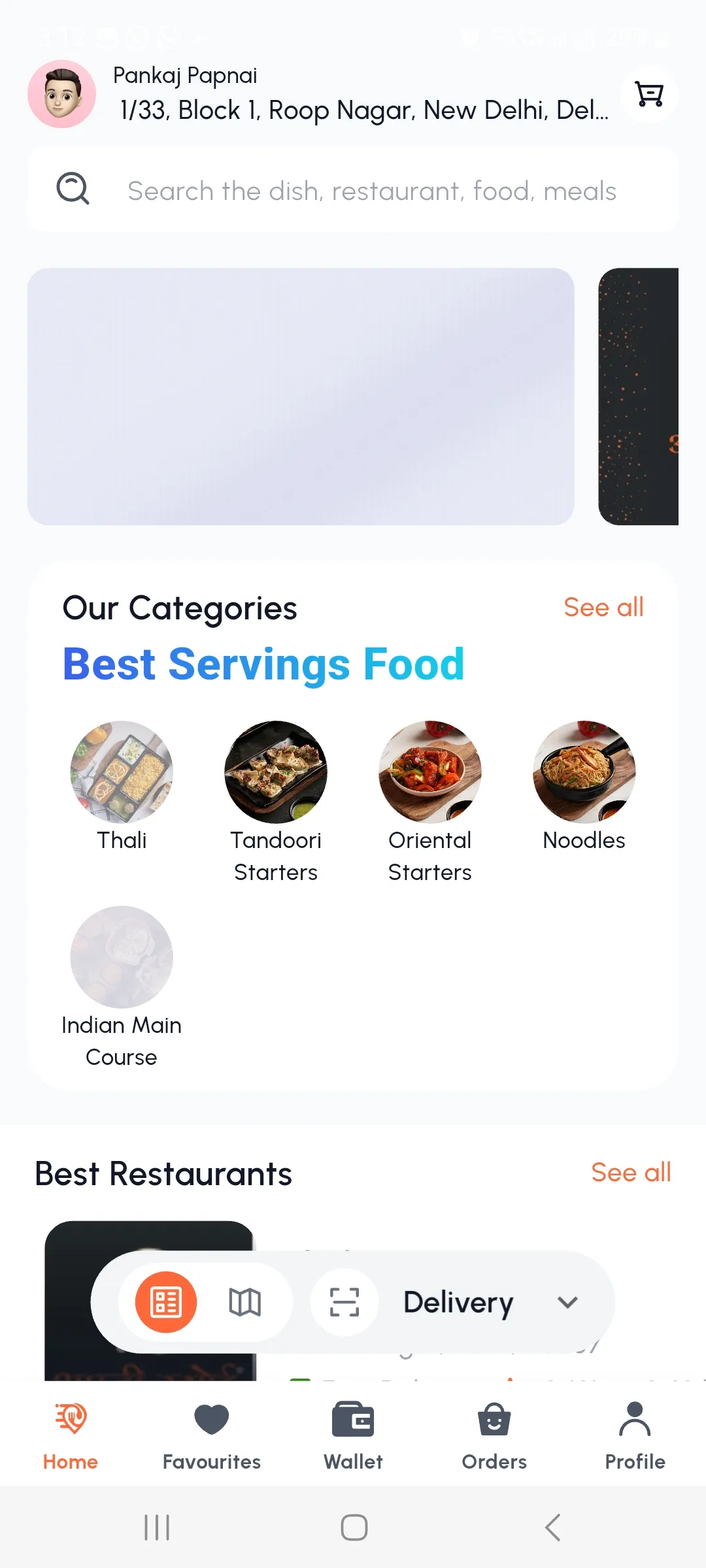Open the Wallet tab

(x=353, y=1433)
